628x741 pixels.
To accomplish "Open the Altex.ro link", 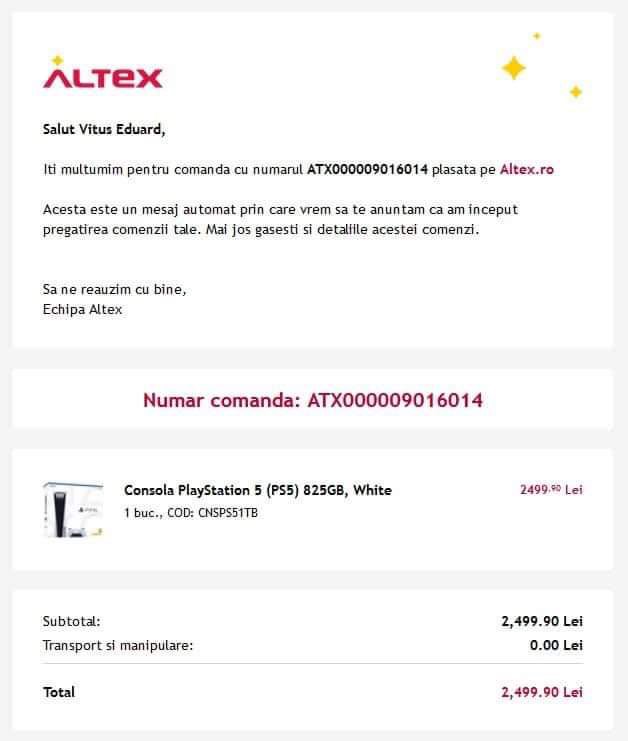I will [526, 170].
